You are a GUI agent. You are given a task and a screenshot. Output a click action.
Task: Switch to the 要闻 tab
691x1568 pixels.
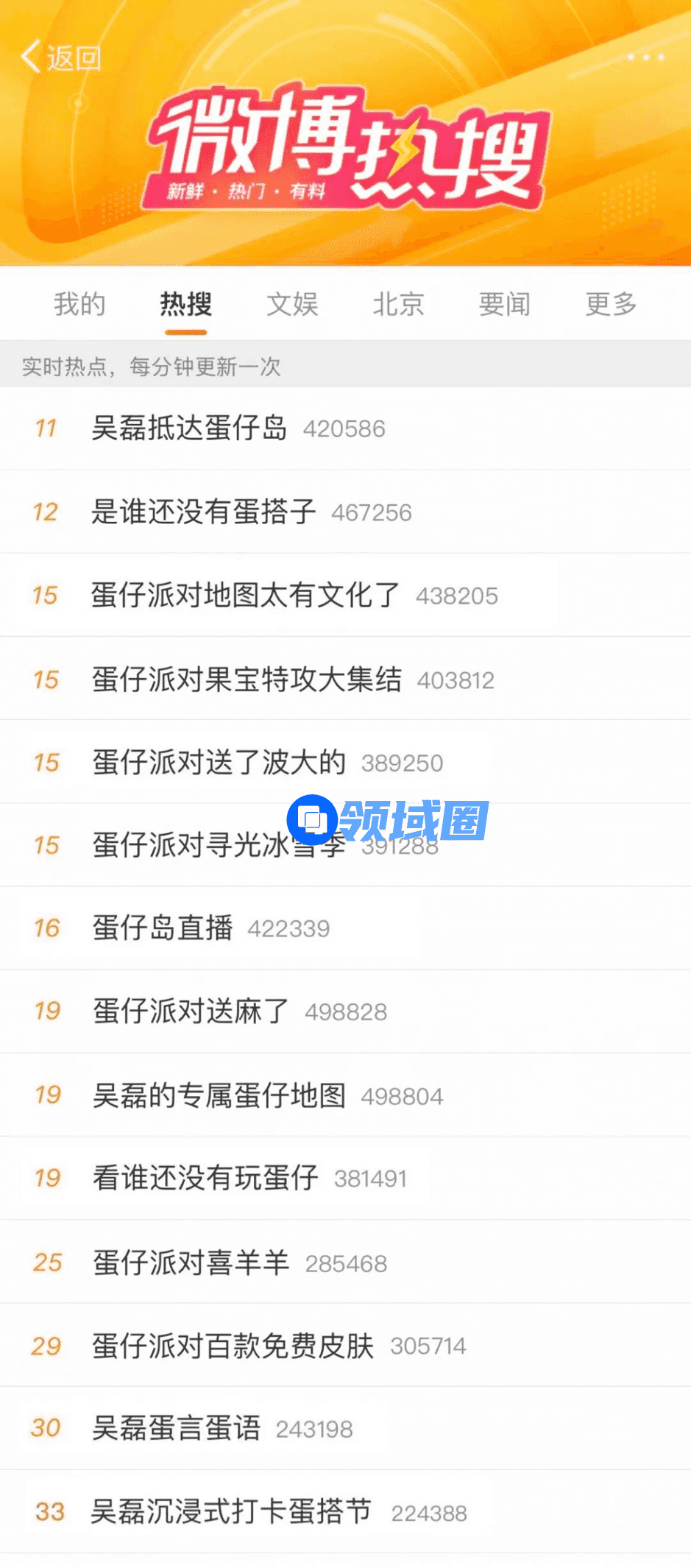tap(504, 304)
